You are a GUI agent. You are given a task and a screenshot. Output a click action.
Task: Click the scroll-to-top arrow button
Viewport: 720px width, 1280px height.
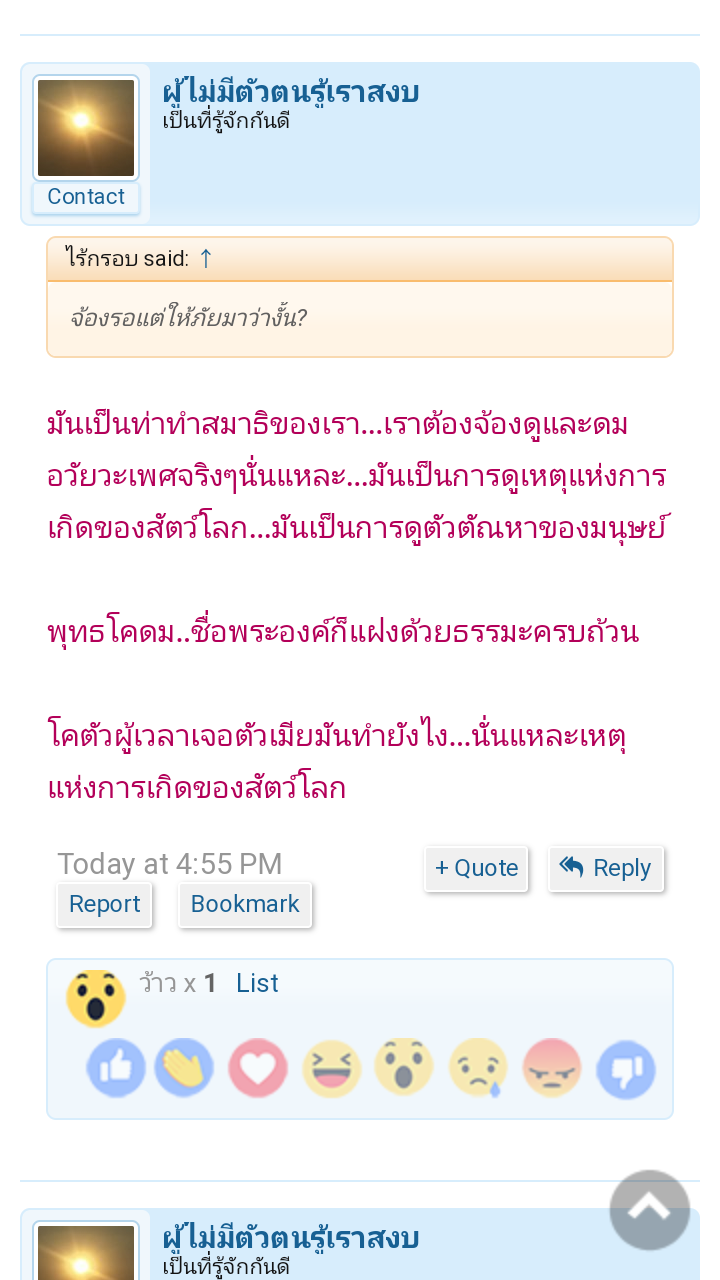[649, 1210]
